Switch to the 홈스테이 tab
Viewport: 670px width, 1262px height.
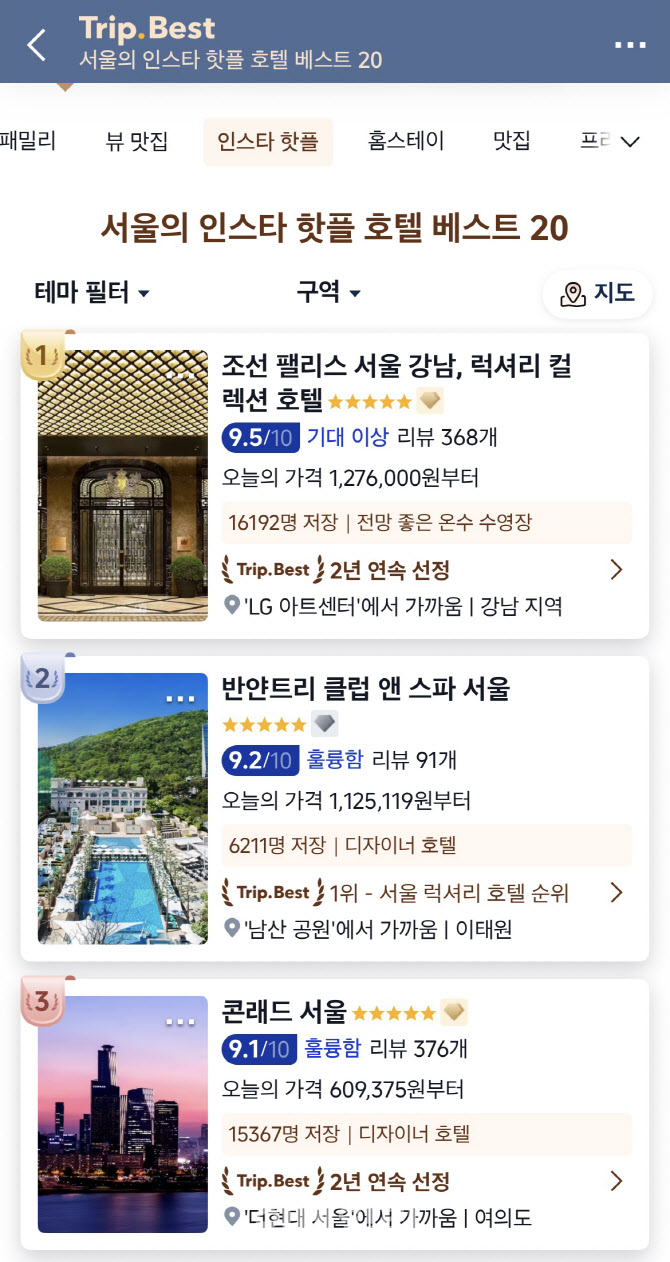pyautogui.click(x=405, y=141)
